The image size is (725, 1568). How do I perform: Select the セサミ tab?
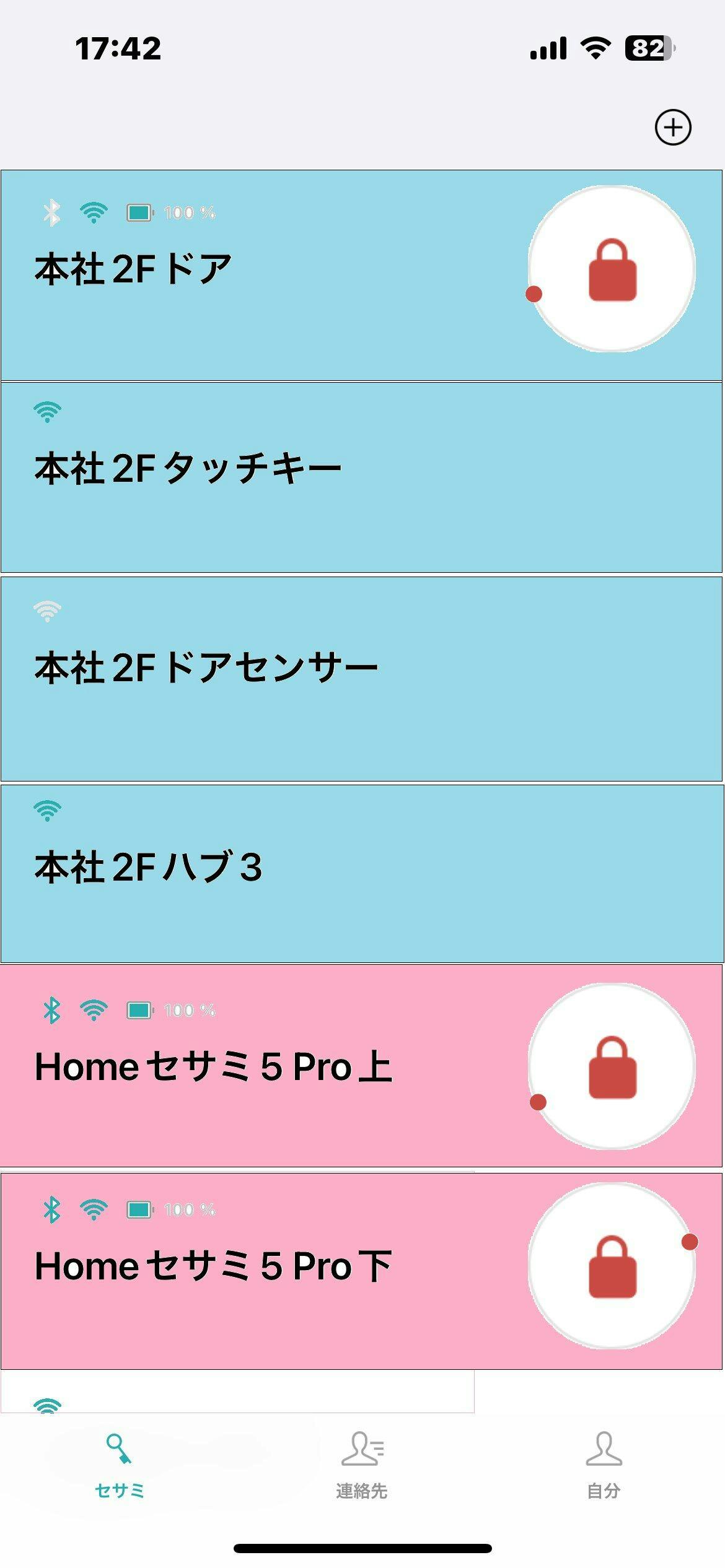coord(120,1464)
